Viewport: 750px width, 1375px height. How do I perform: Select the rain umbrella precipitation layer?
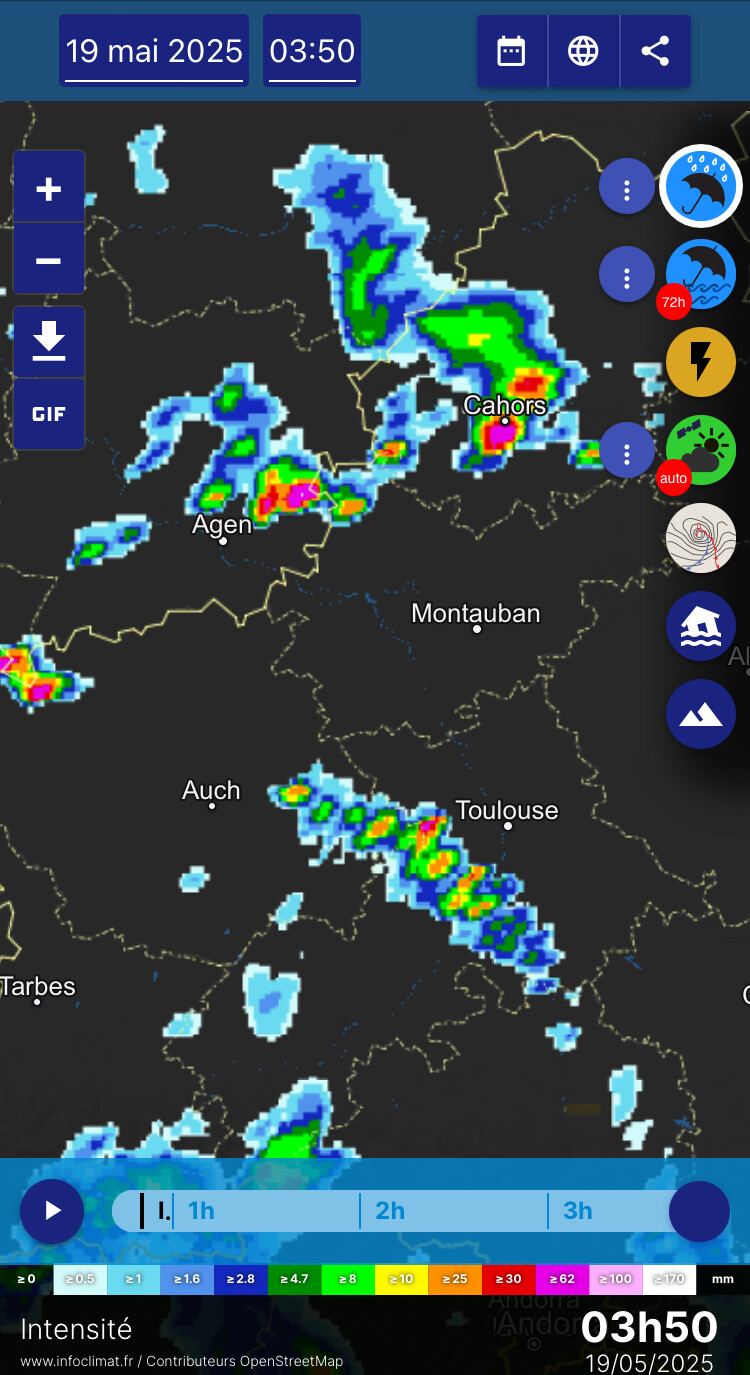(701, 186)
